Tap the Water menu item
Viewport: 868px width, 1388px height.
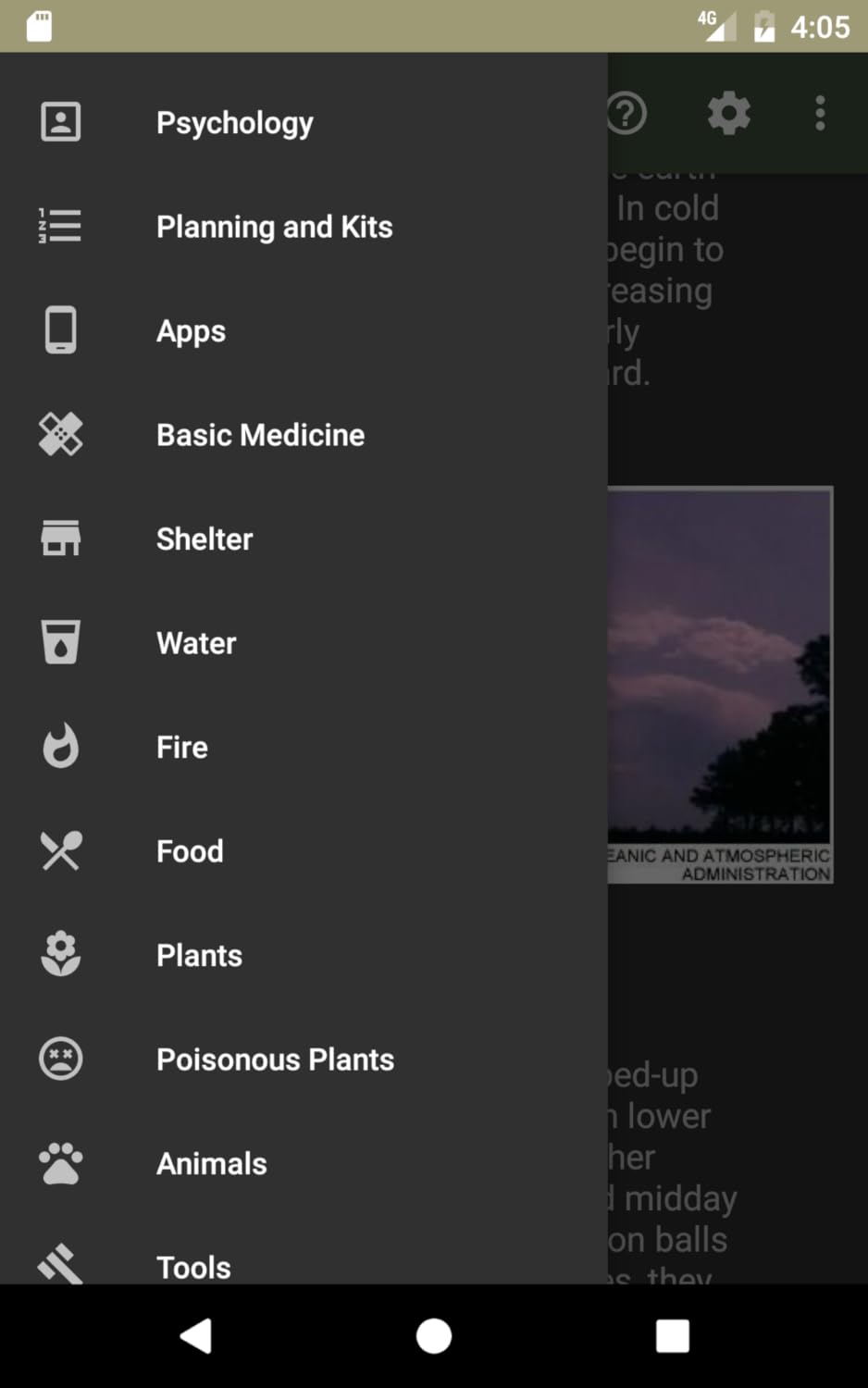(x=196, y=643)
